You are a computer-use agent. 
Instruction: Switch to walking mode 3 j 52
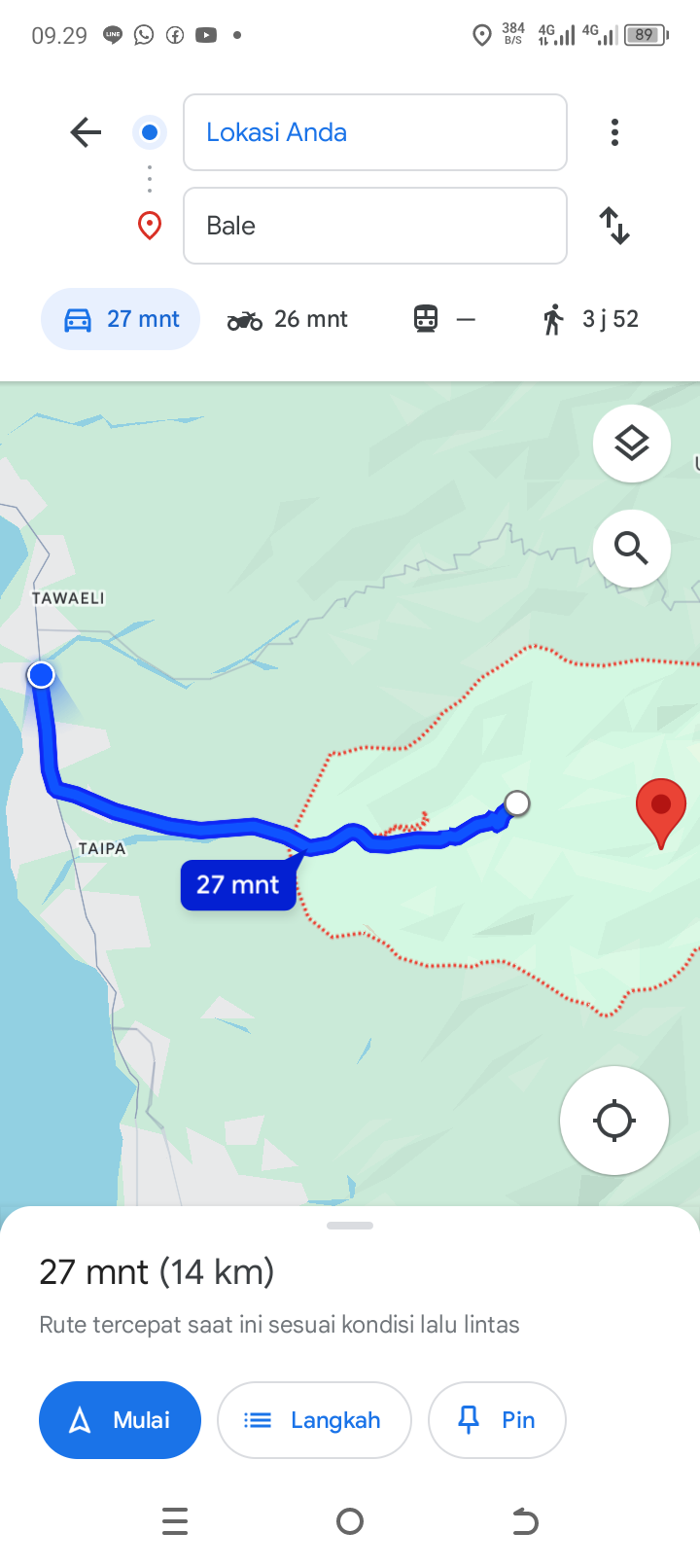click(590, 319)
